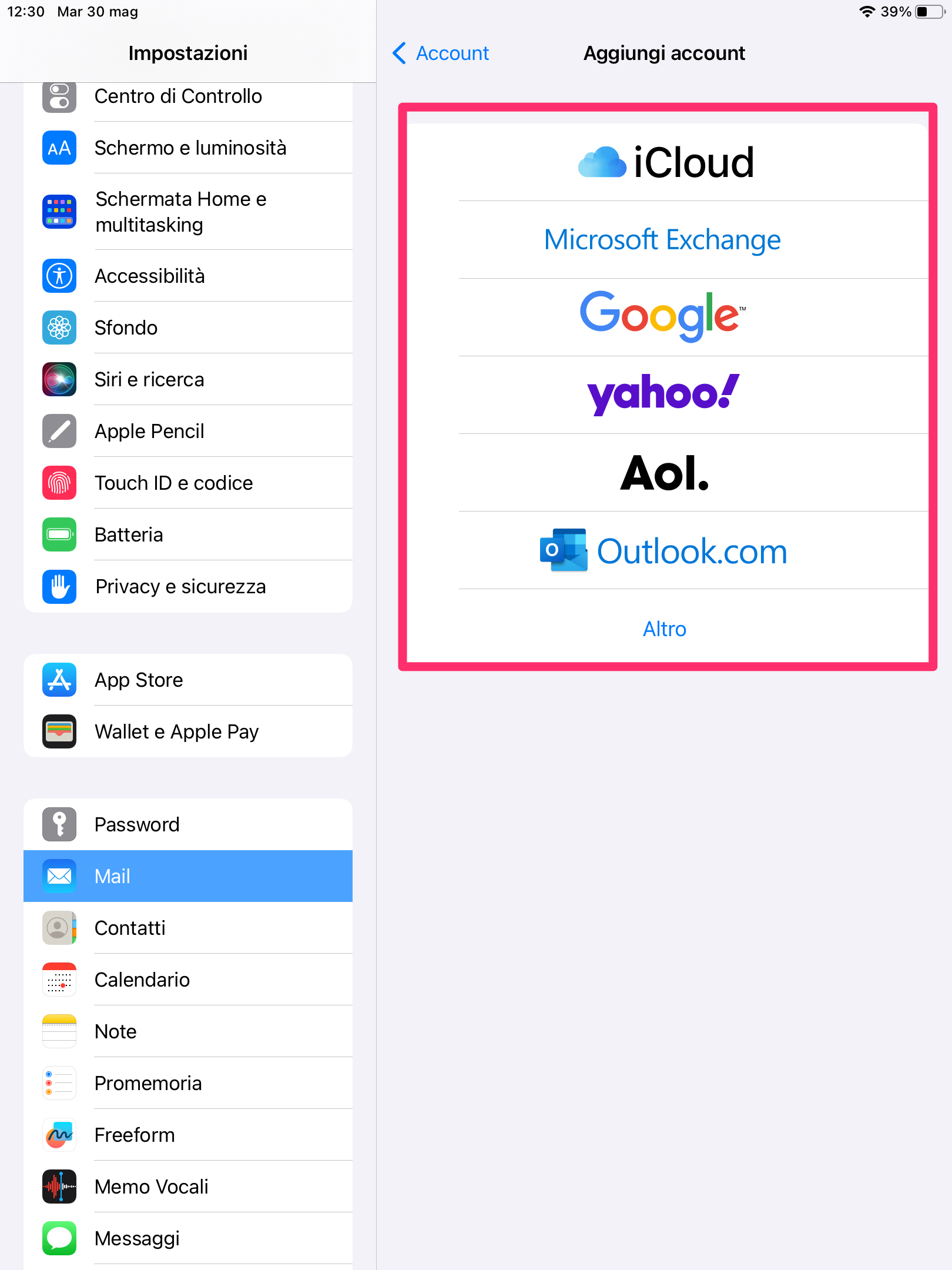This screenshot has width=952, height=1270.
Task: Open Privacy e sicurezza settings
Action: (180, 587)
